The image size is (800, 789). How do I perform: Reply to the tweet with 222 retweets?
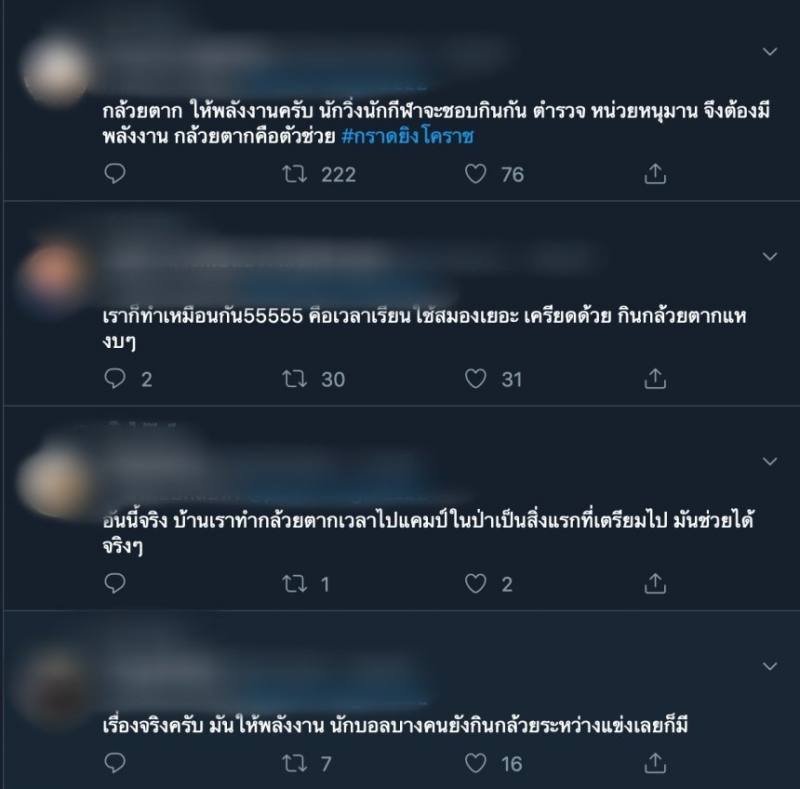[x=115, y=174]
